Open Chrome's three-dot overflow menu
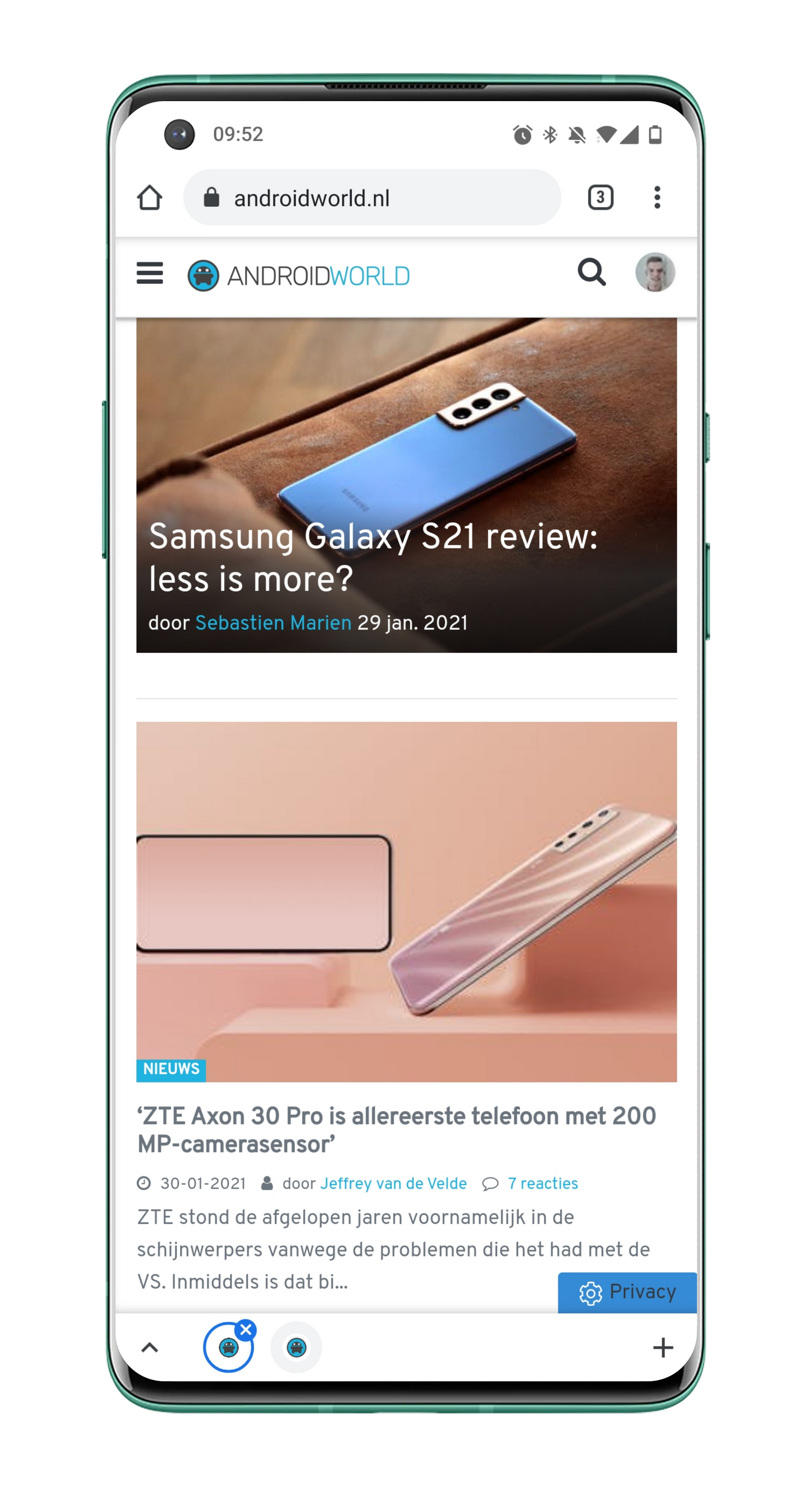 click(657, 198)
